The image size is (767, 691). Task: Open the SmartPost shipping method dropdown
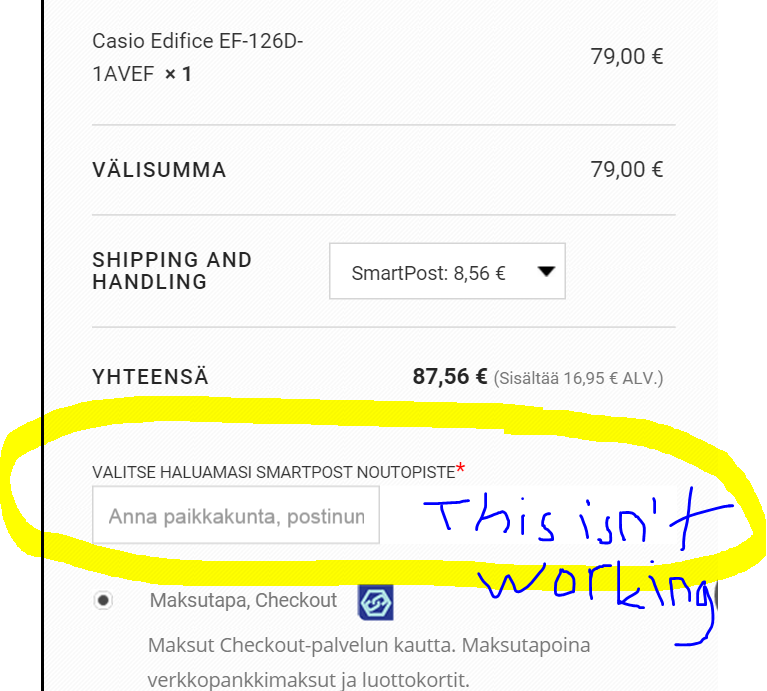(447, 271)
